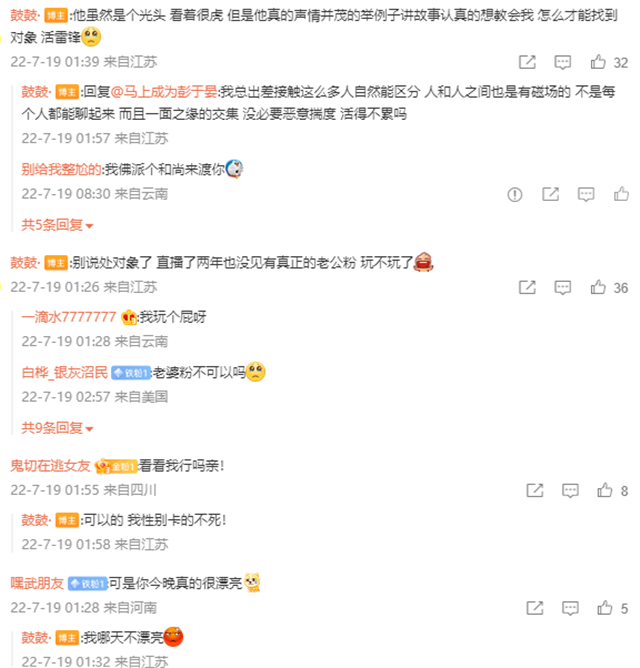The image size is (640, 668).
Task: Open 白桦_银灰沼民 user profile
Action: pos(64,371)
